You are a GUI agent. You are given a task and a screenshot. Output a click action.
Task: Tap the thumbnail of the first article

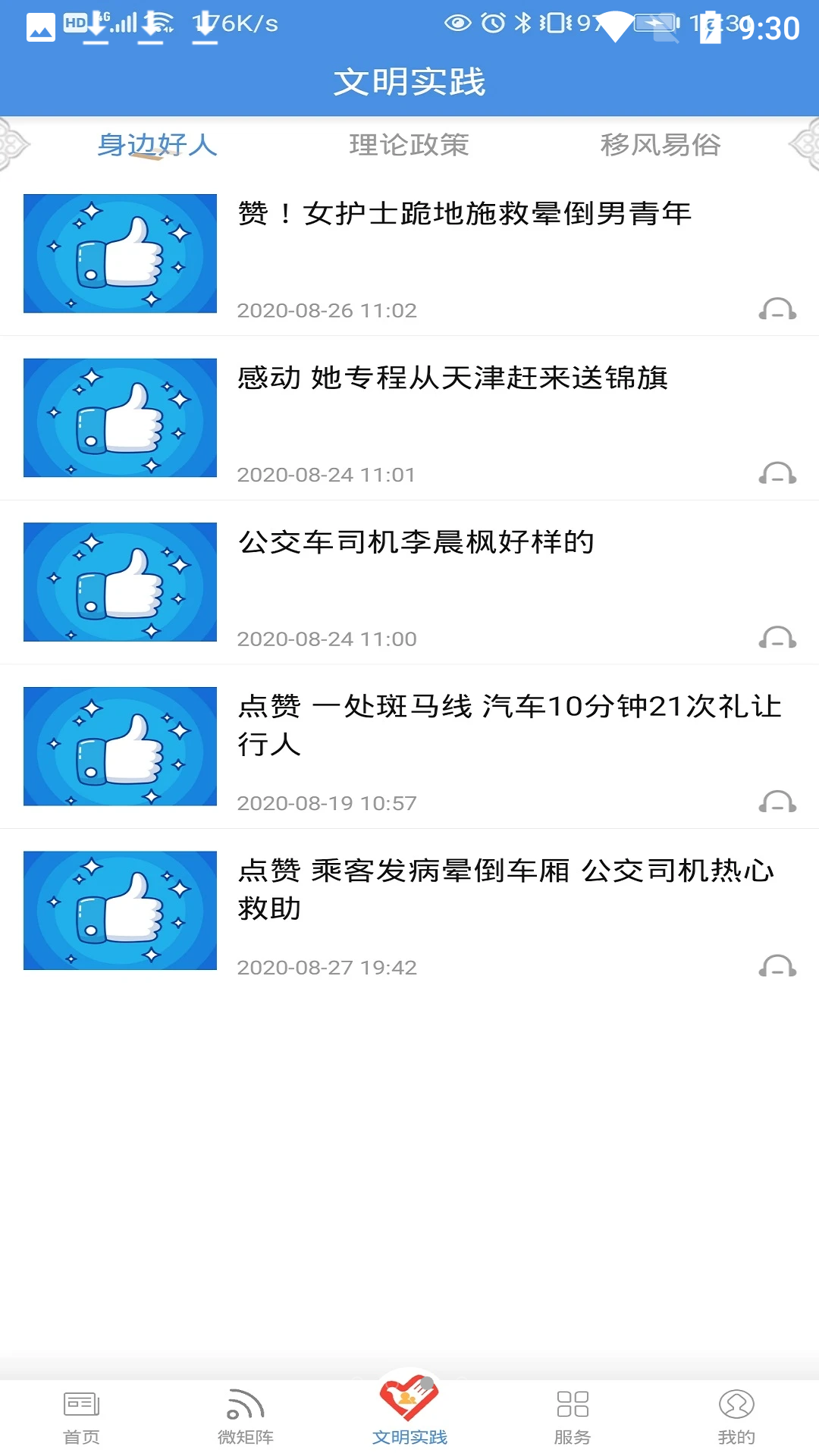[120, 254]
